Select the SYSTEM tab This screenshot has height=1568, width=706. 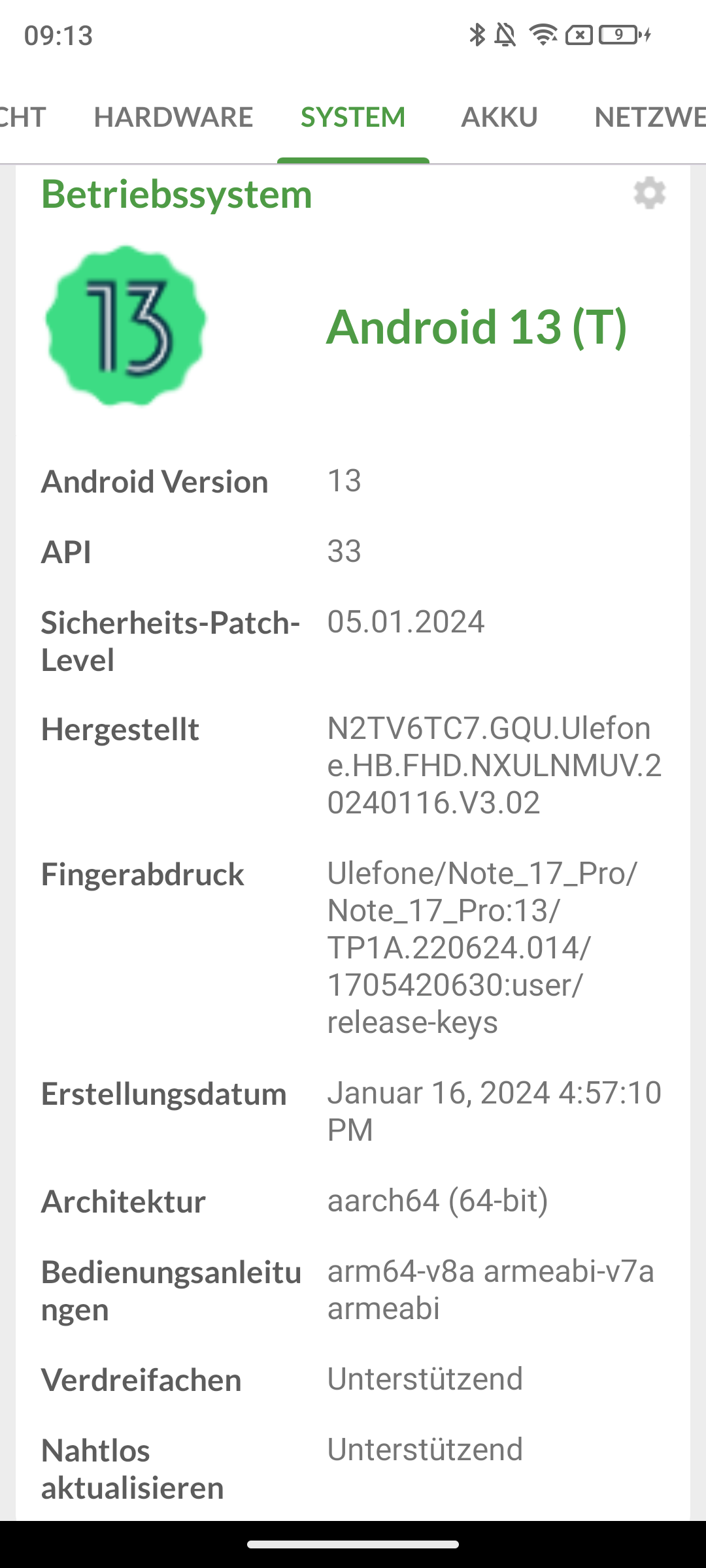353,117
